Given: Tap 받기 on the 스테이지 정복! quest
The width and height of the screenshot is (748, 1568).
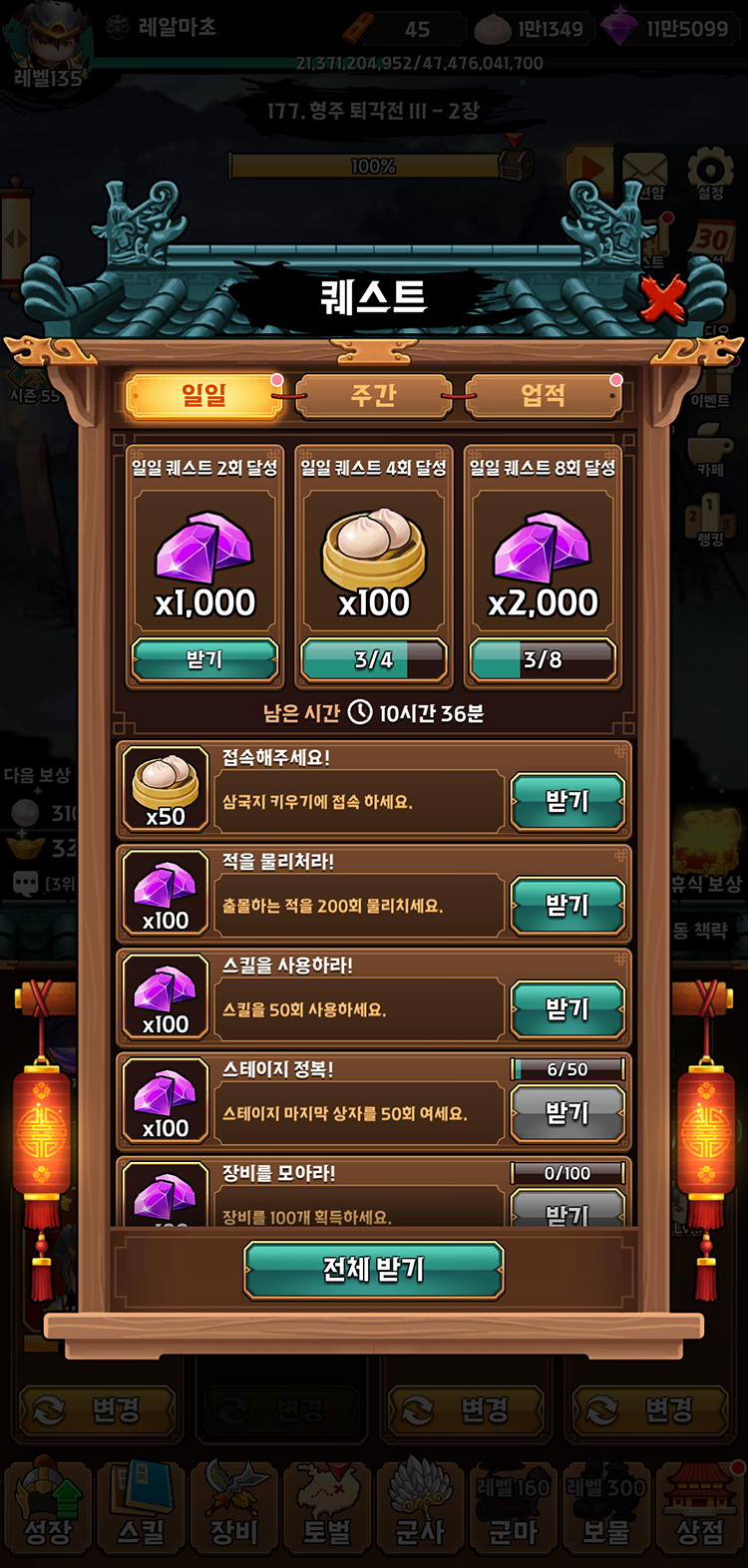Looking at the screenshot, I should click(x=567, y=1112).
